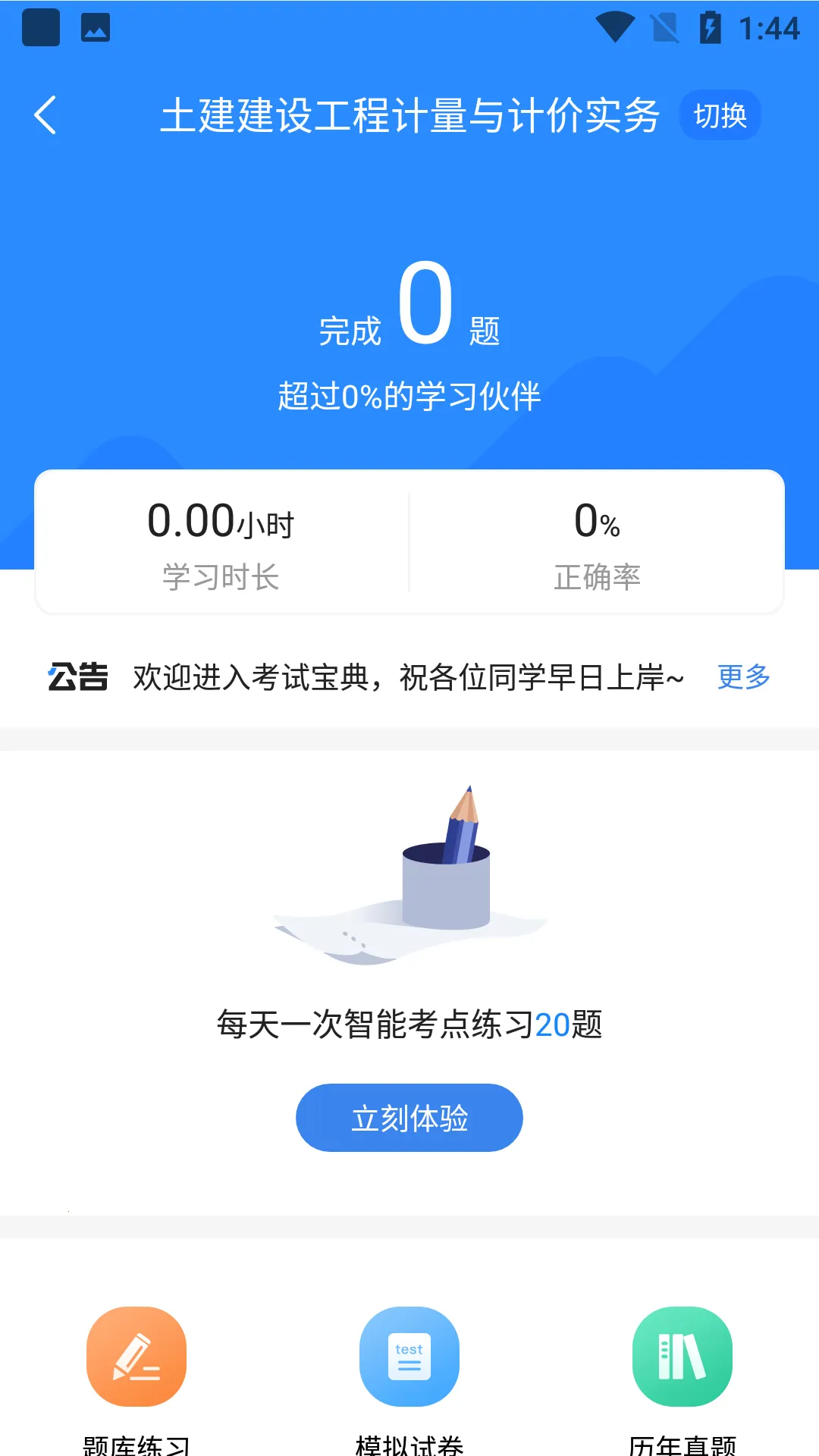The height and width of the screenshot is (1456, 819).
Task: Tap the back arrow to return
Action: point(45,115)
